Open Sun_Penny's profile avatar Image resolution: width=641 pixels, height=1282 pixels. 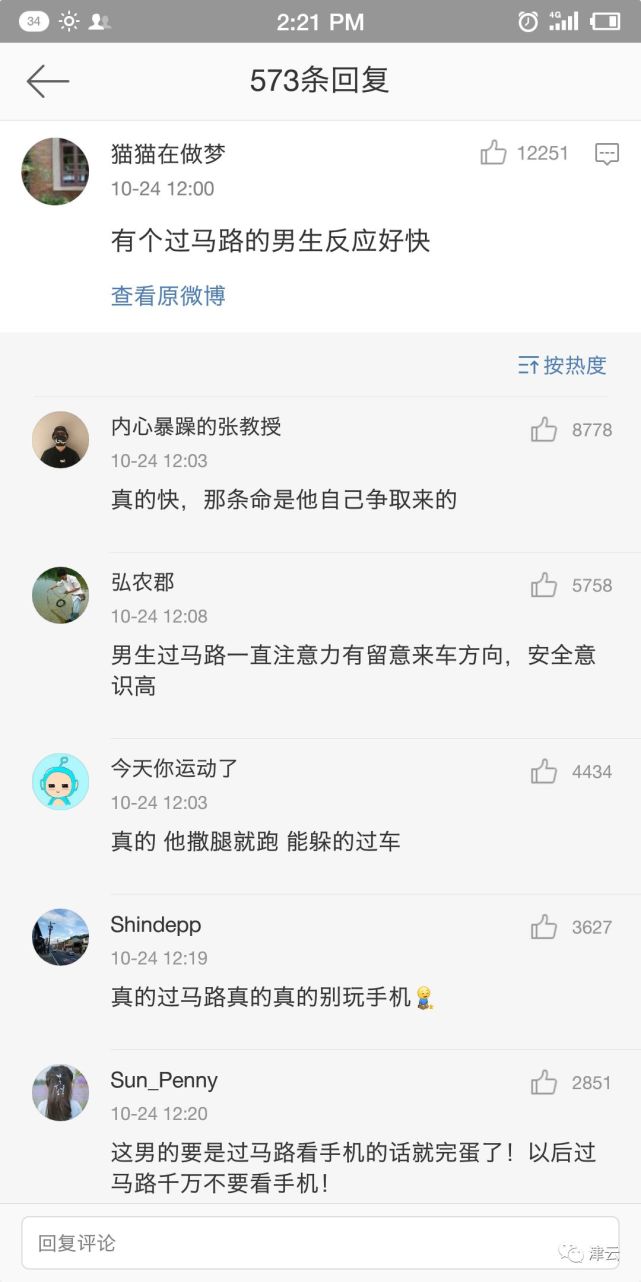point(60,1092)
